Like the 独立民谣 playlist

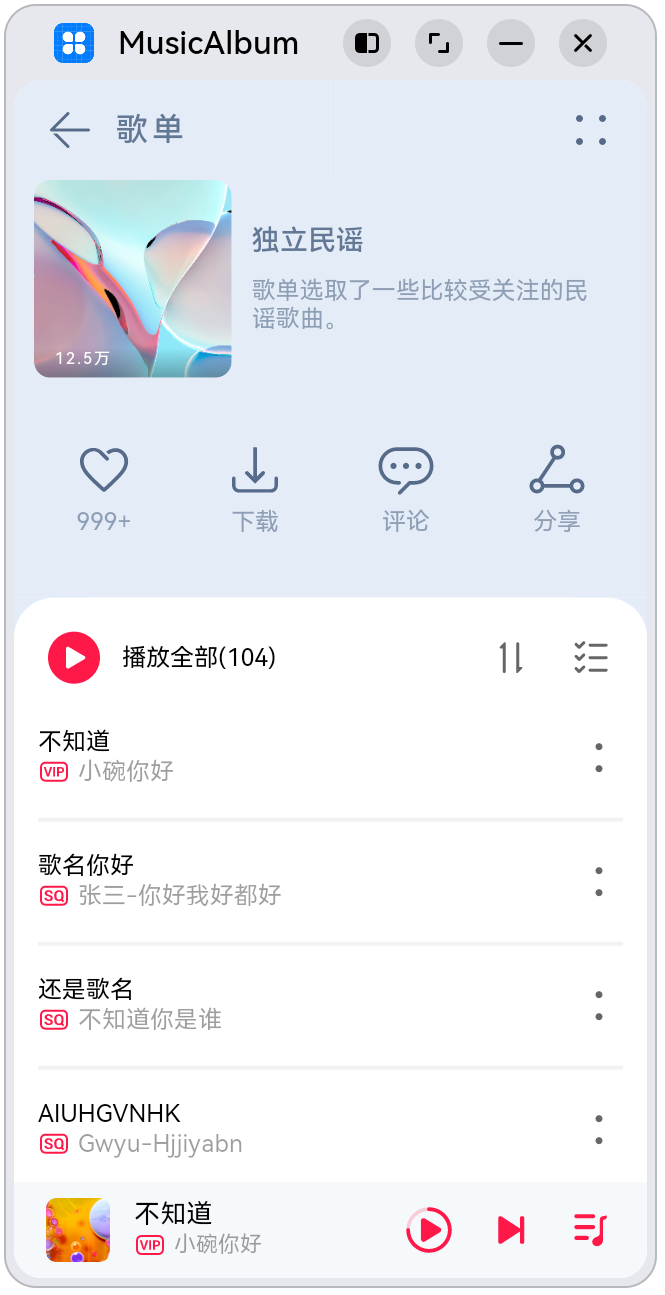pyautogui.click(x=104, y=470)
